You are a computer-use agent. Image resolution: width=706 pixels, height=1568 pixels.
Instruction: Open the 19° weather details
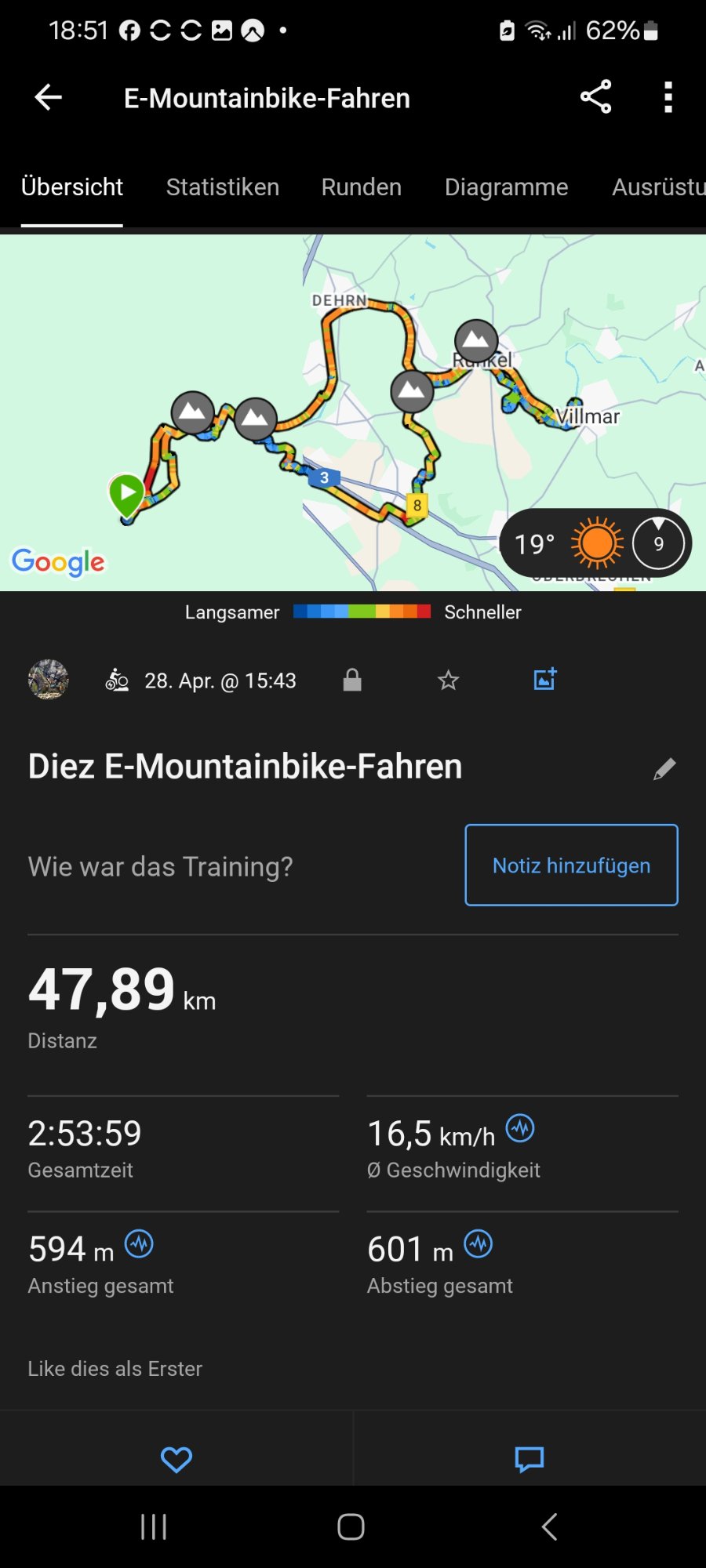(595, 543)
